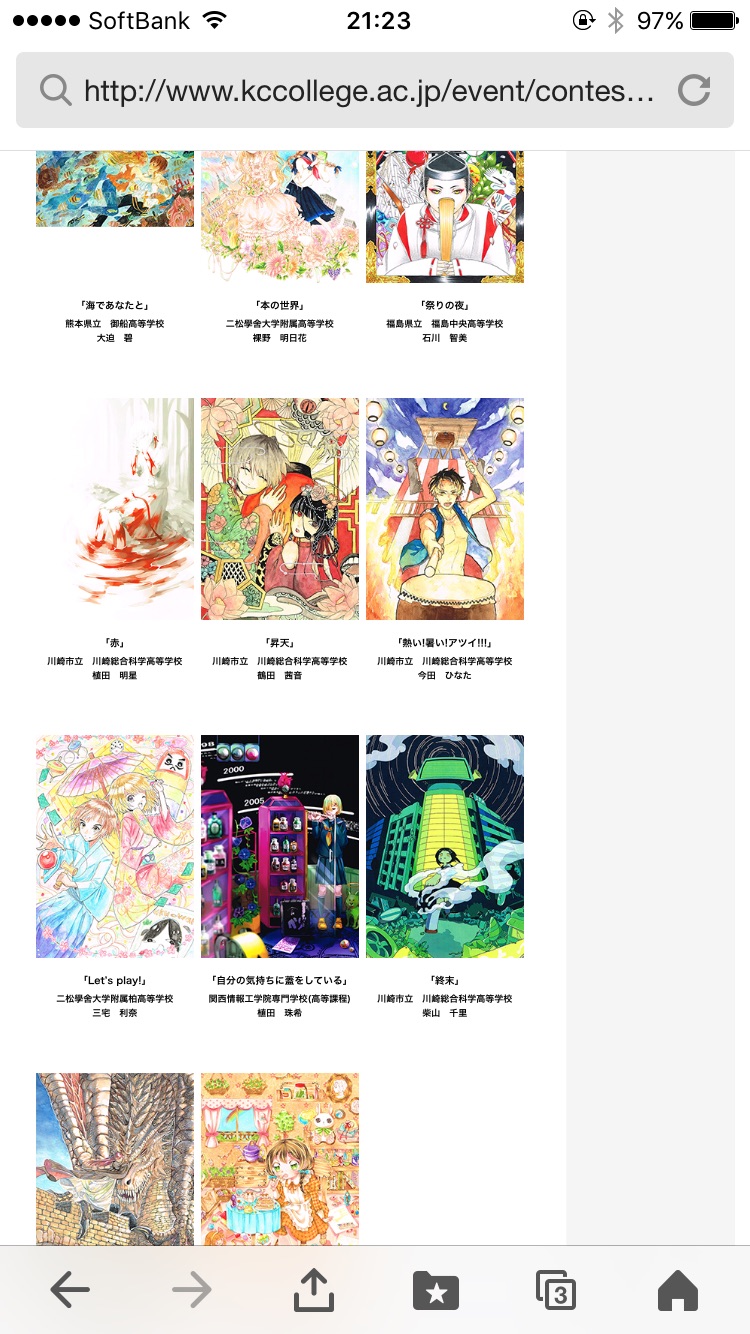Open the tab switcher showing 3 tabs
Screen dimensions: 750x1334
(556, 1291)
